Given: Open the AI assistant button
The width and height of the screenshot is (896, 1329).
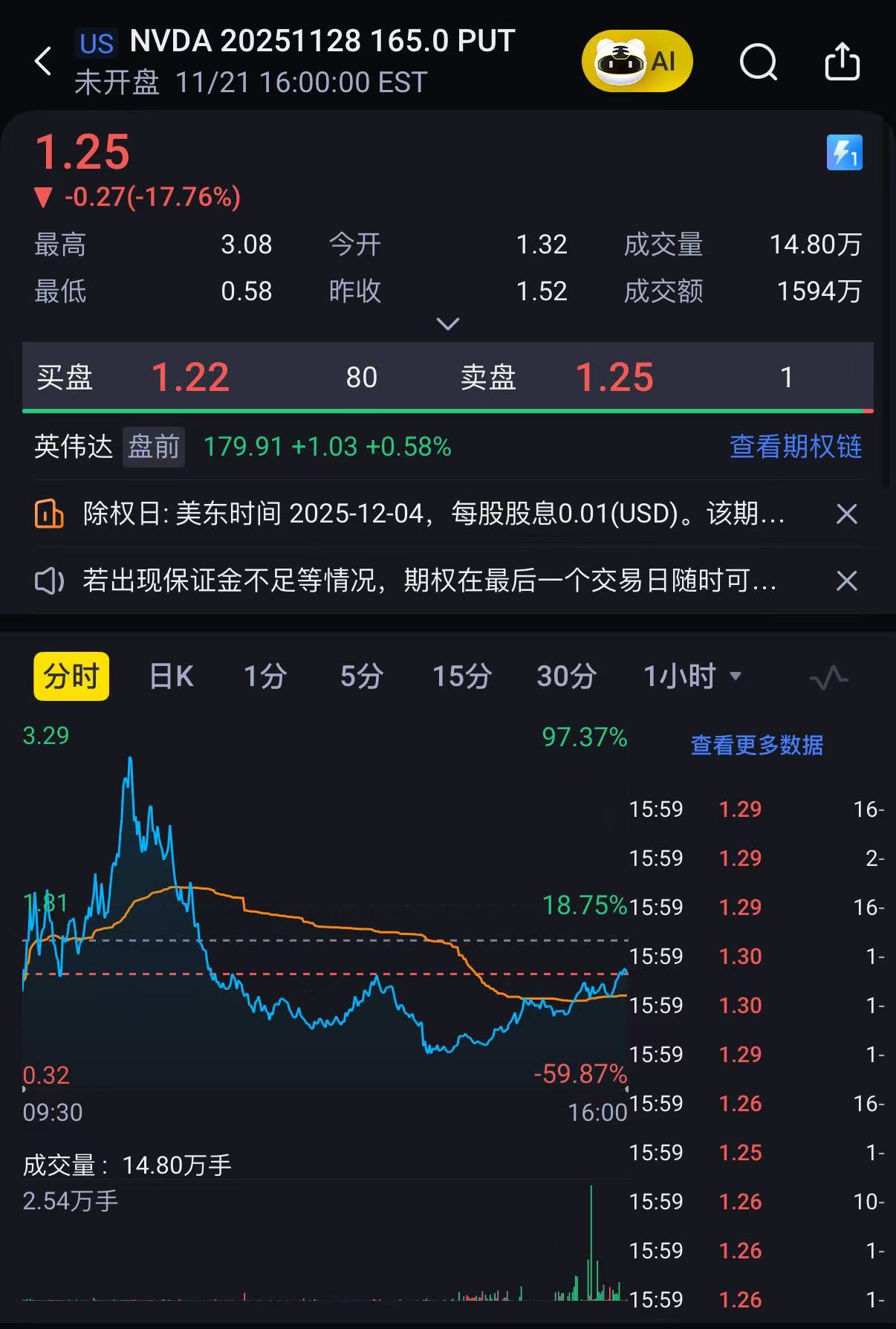Looking at the screenshot, I should (x=637, y=61).
